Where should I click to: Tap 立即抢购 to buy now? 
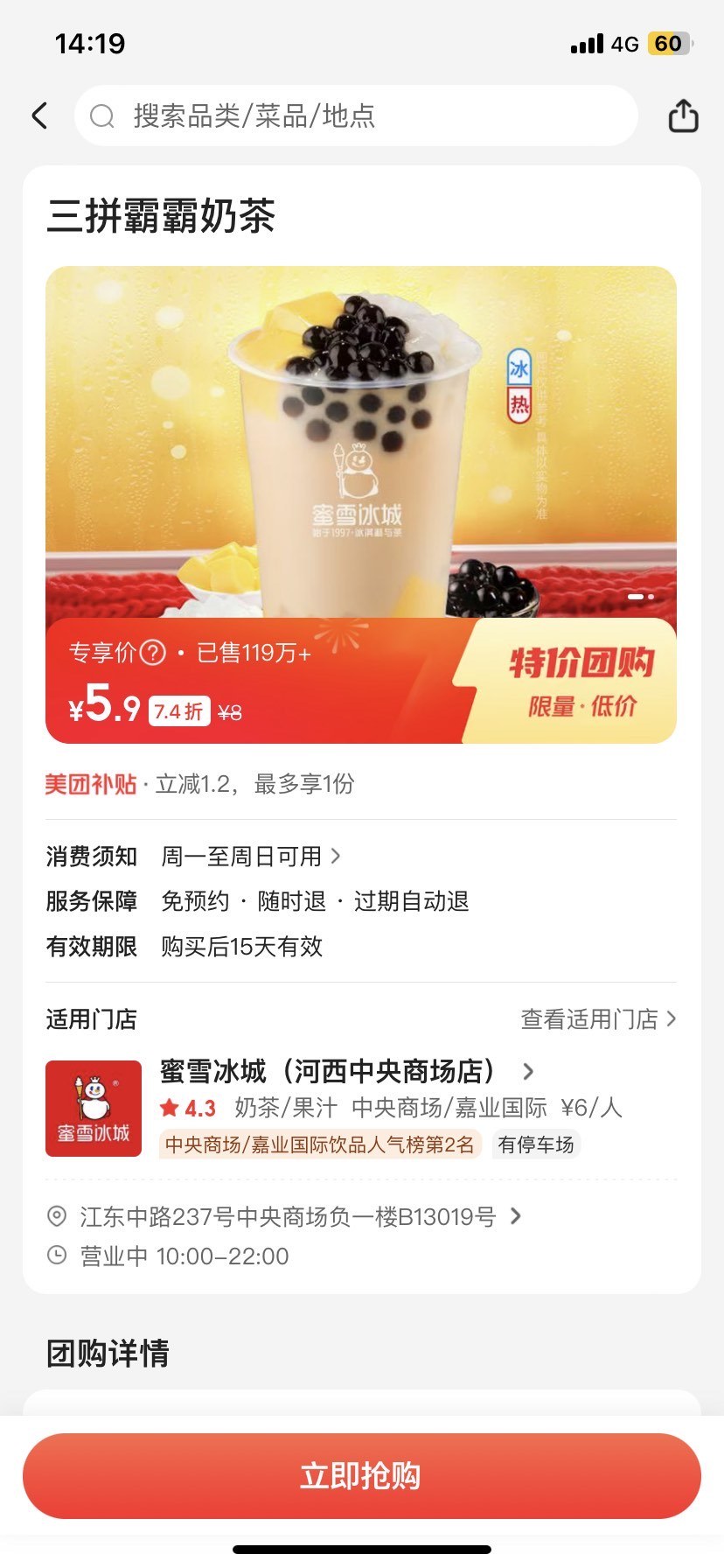coord(361,1476)
